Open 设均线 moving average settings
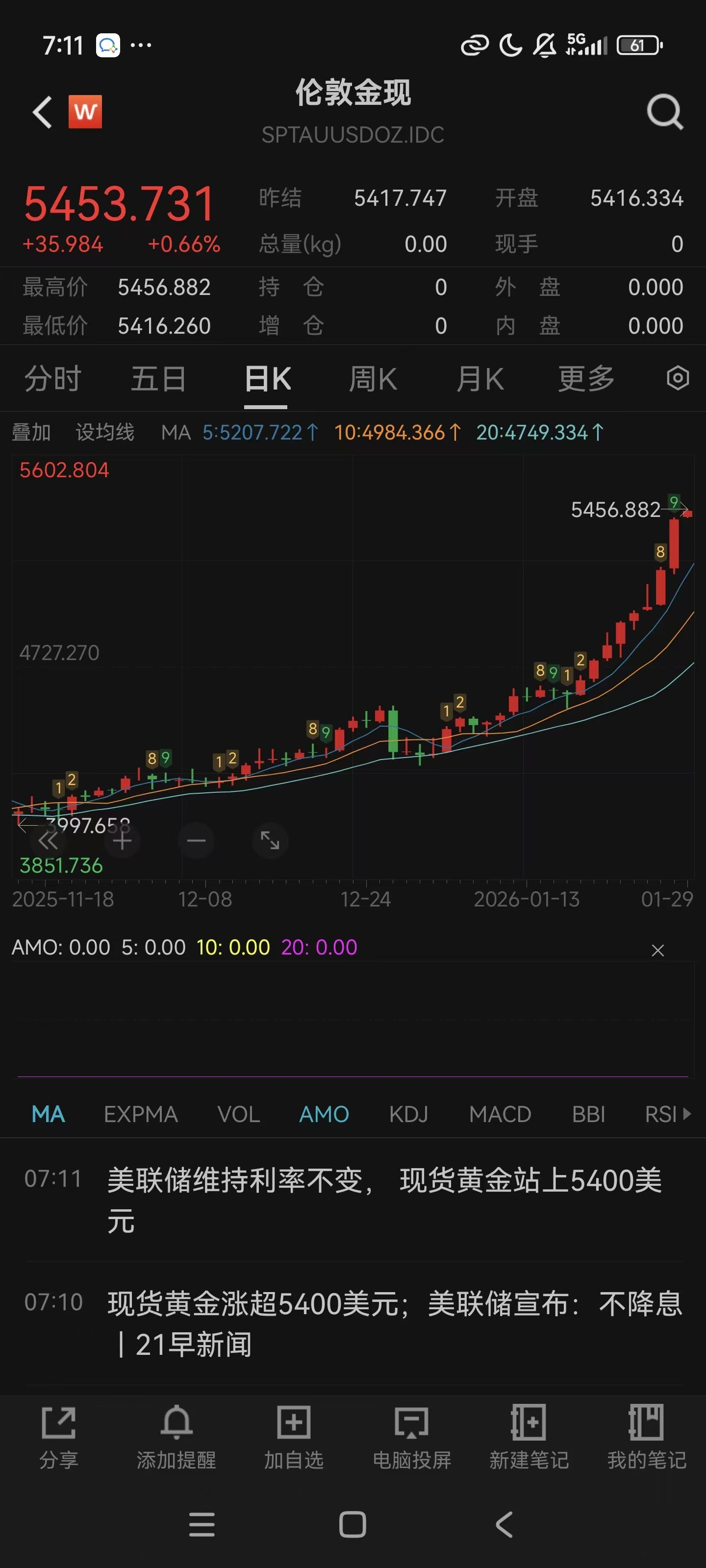Screen dimensions: 706x1568 (x=105, y=432)
